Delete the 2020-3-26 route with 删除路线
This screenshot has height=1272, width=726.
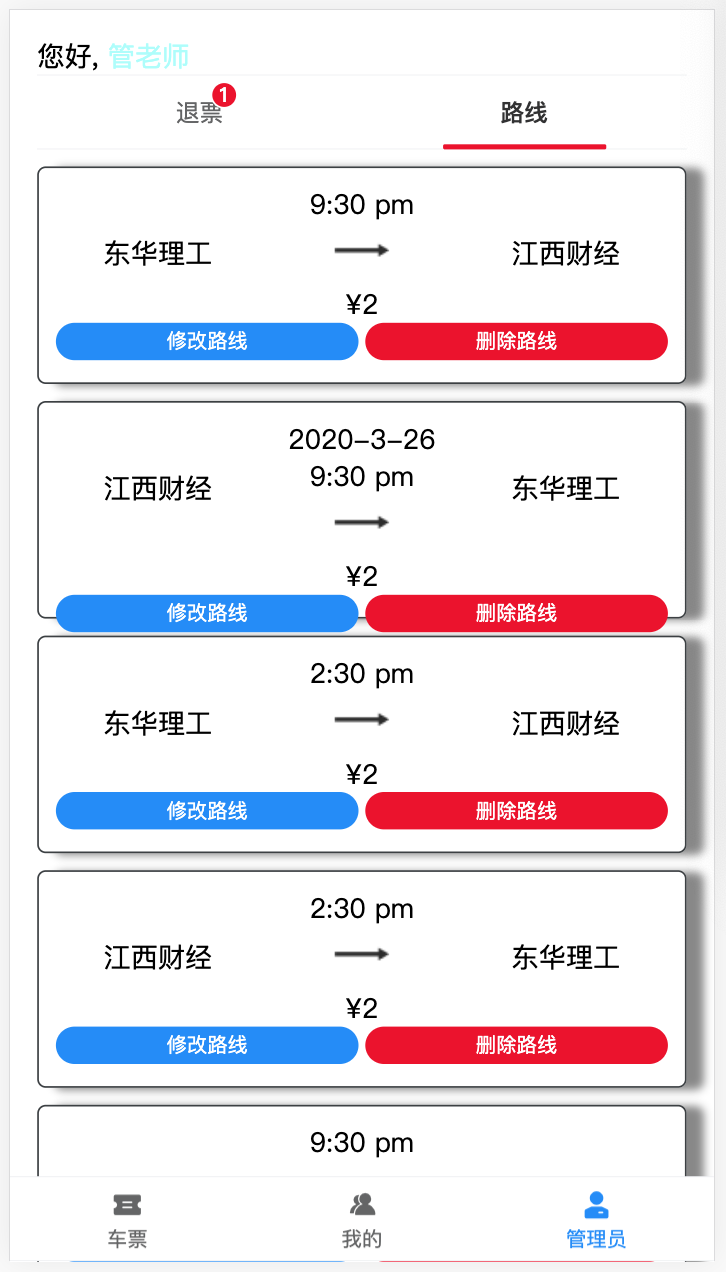516,613
